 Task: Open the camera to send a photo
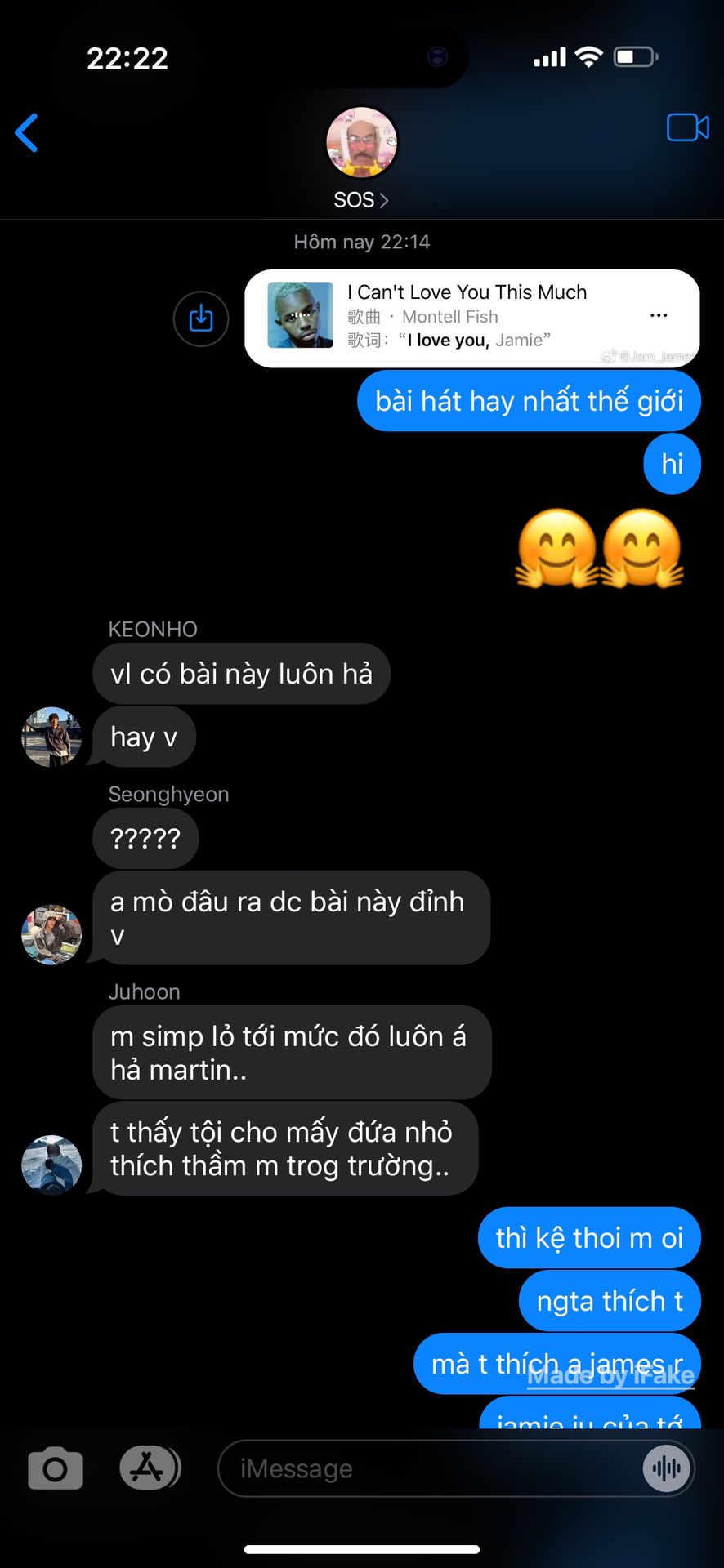pos(55,1468)
